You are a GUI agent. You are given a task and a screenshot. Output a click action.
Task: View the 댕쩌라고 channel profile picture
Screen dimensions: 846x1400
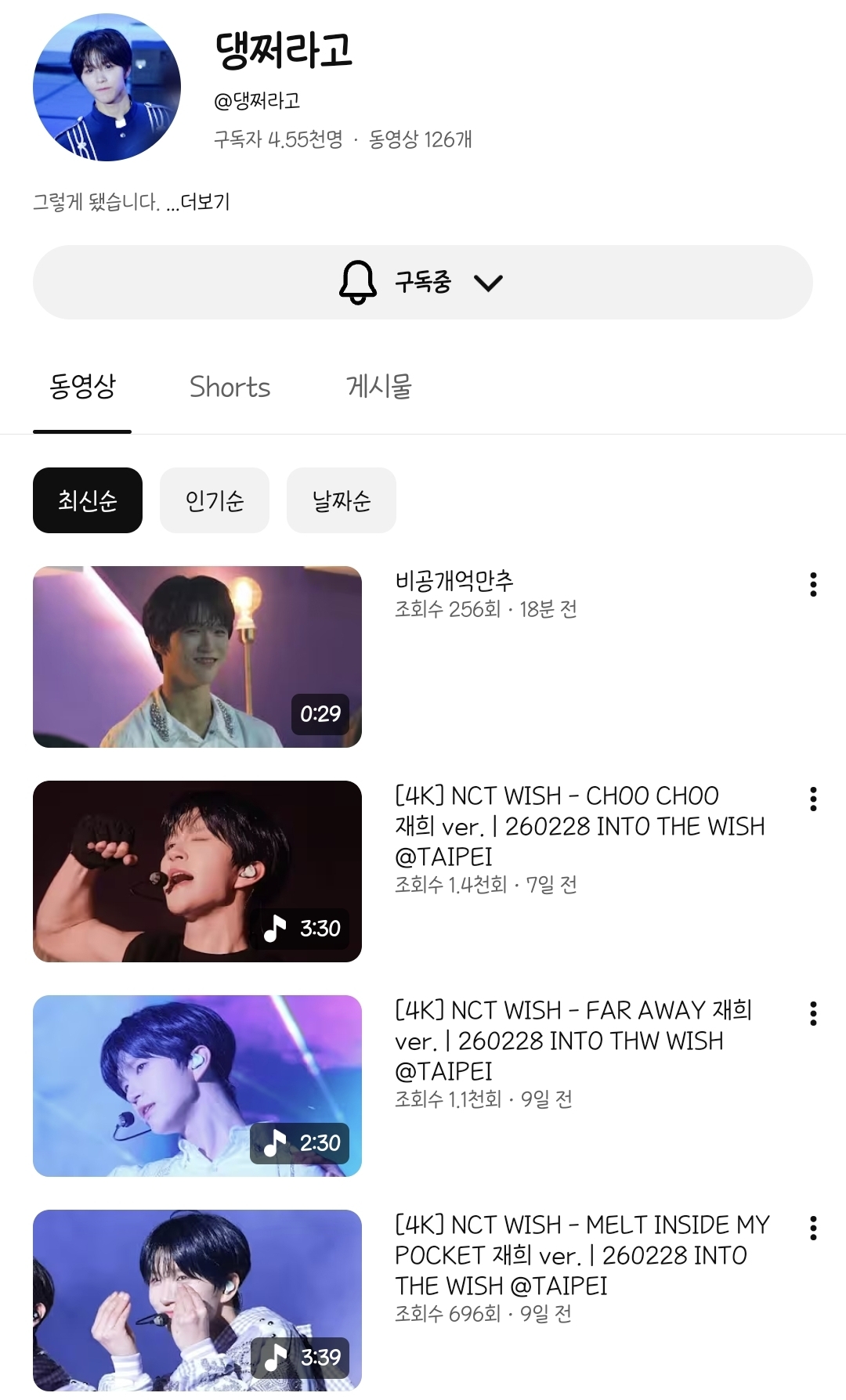pos(107,87)
